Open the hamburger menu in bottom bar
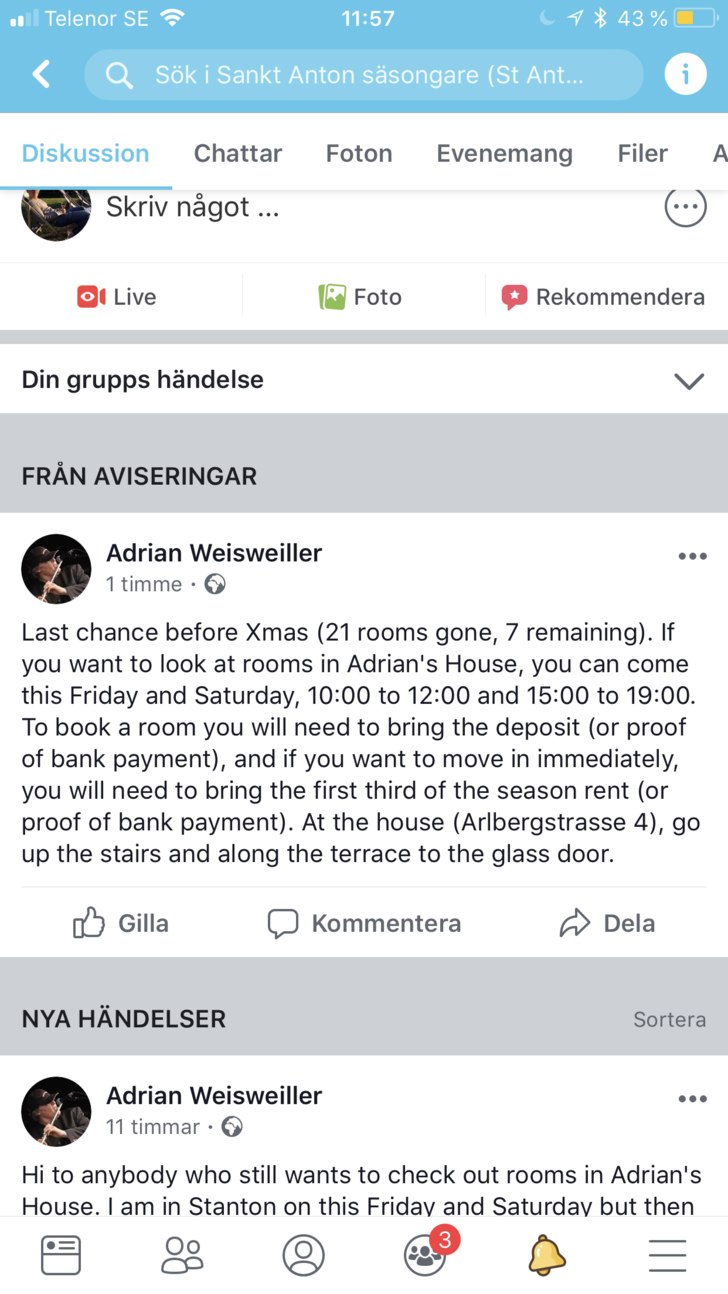 pos(667,1255)
